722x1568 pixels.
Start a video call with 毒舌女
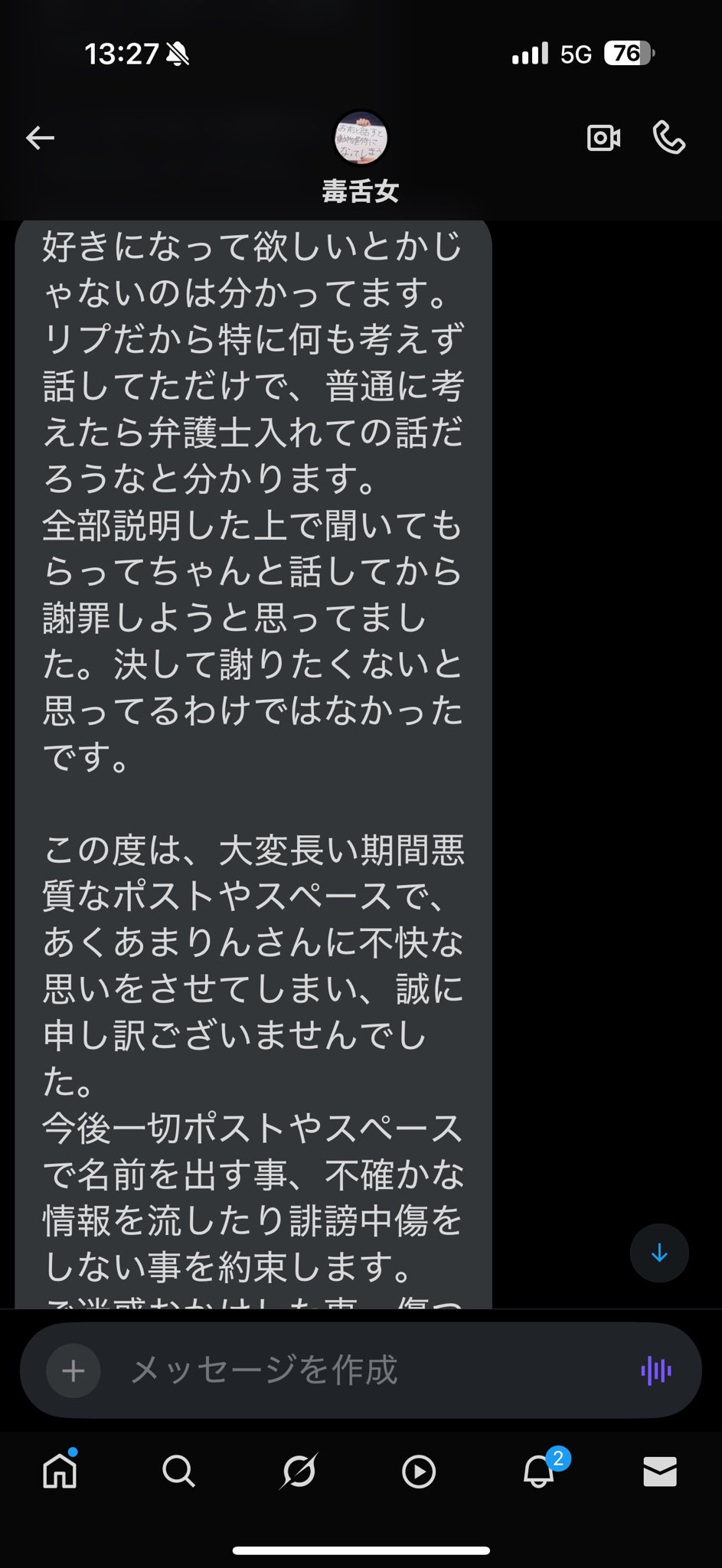pyautogui.click(x=603, y=138)
